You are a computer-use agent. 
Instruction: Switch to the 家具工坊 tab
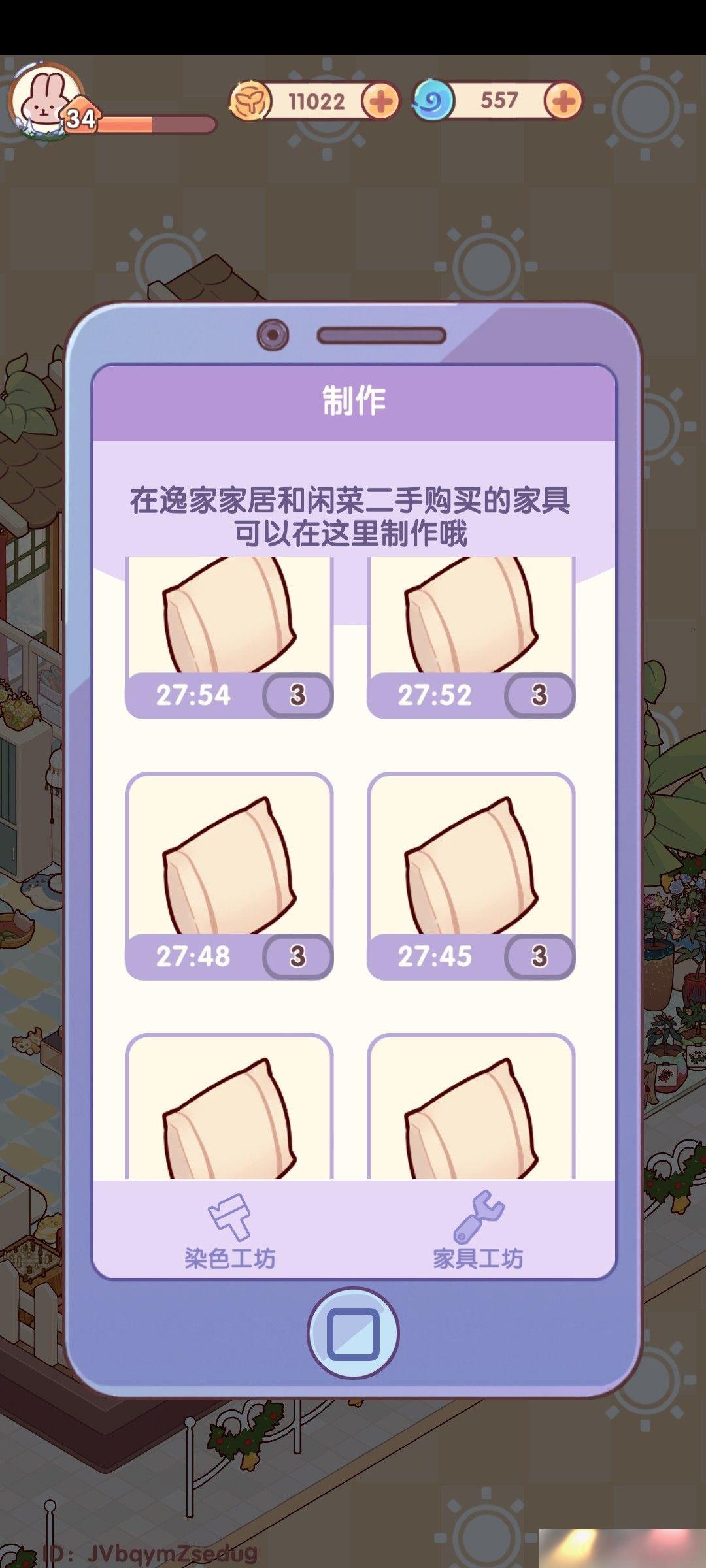coord(478,1231)
